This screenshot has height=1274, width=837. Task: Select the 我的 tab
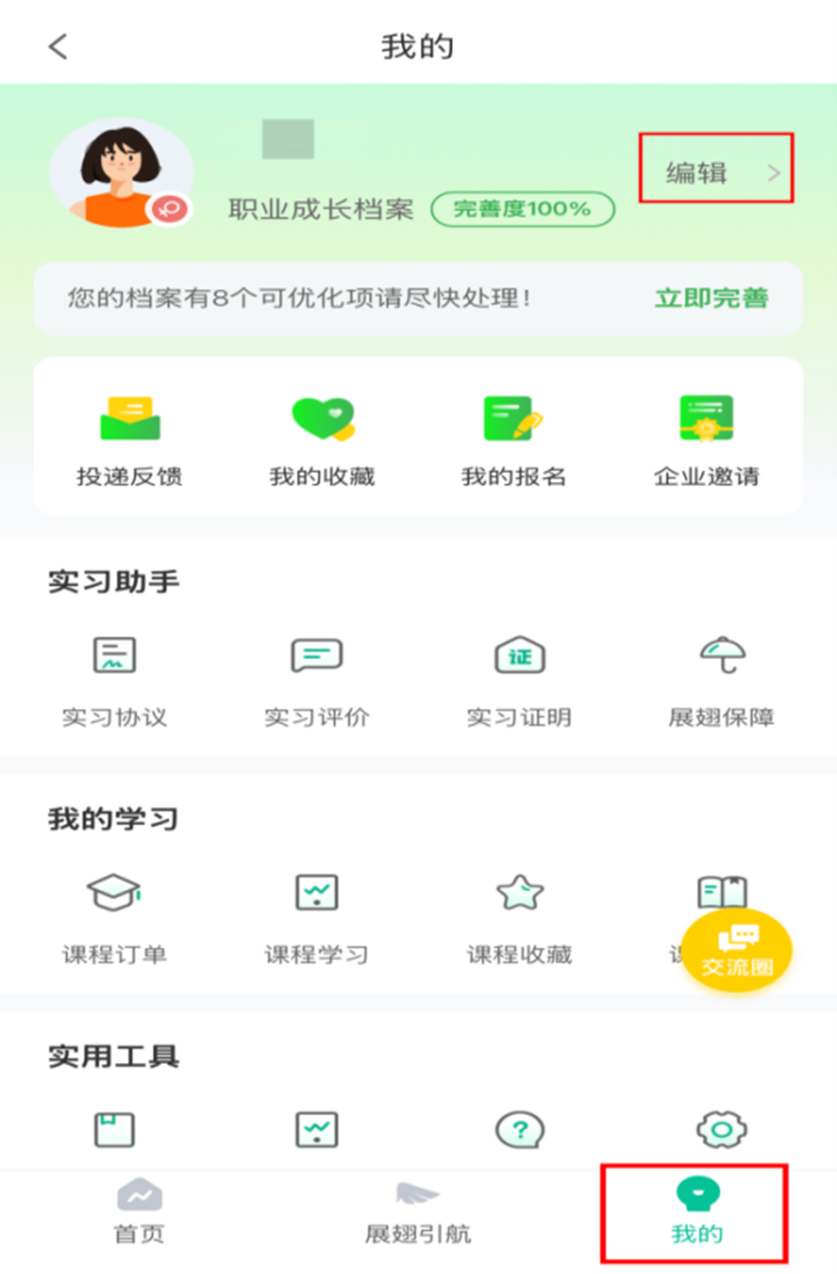(x=696, y=1212)
